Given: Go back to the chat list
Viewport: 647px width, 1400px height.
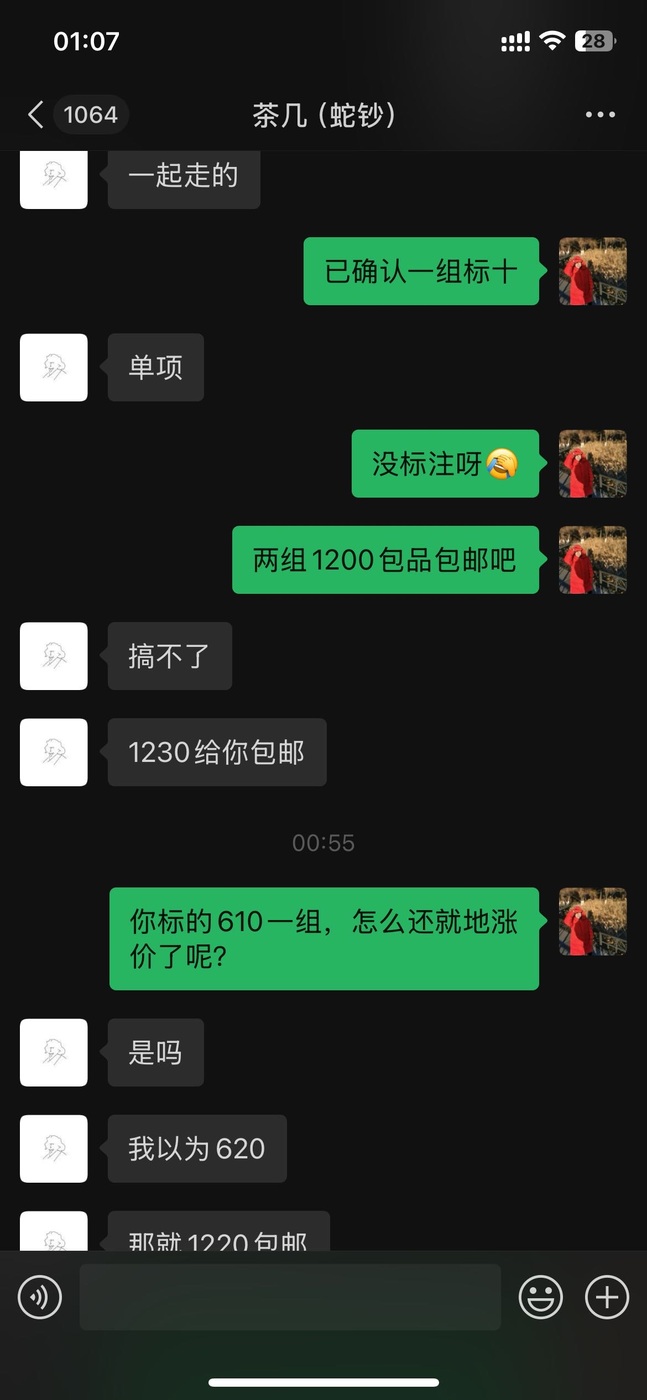Looking at the screenshot, I should click(x=36, y=115).
